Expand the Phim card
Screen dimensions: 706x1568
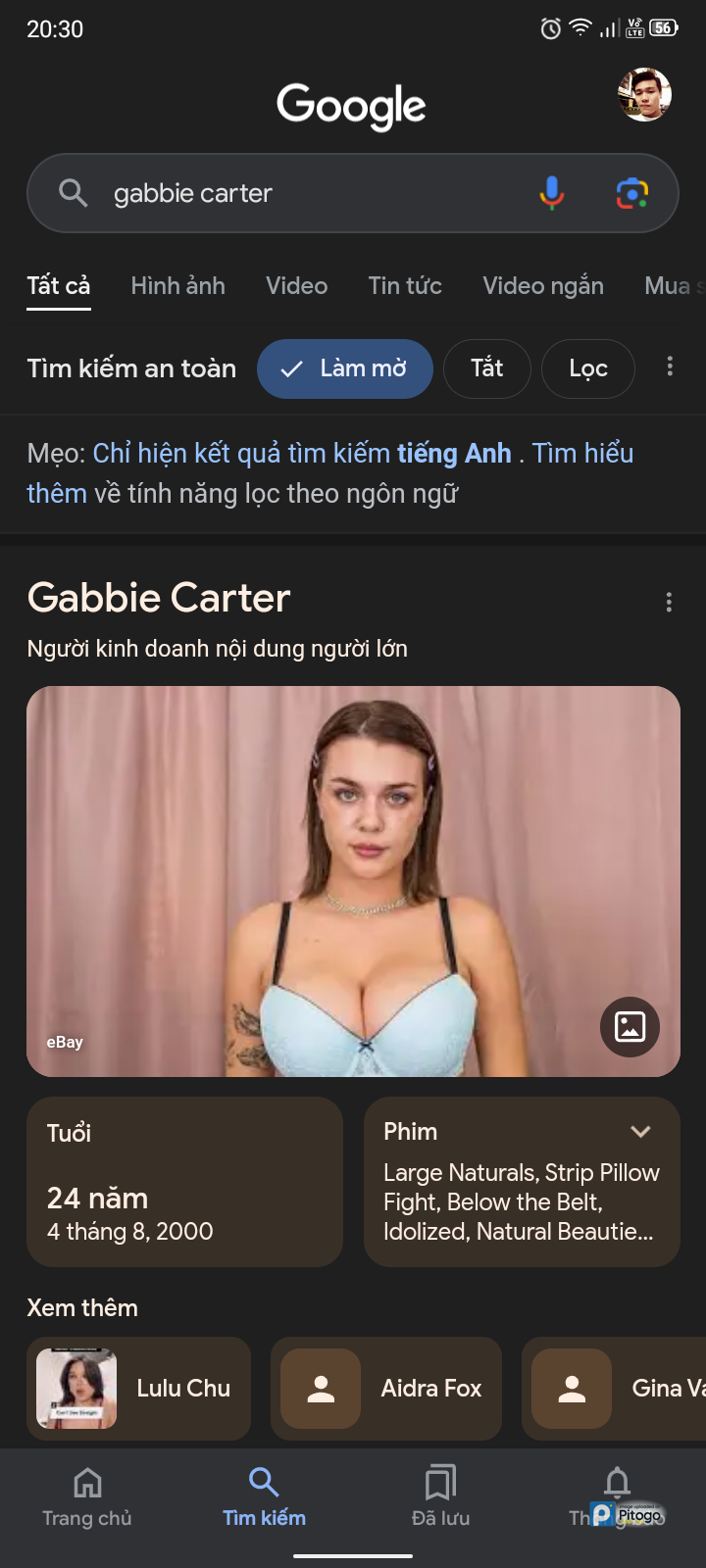pyautogui.click(x=640, y=1132)
